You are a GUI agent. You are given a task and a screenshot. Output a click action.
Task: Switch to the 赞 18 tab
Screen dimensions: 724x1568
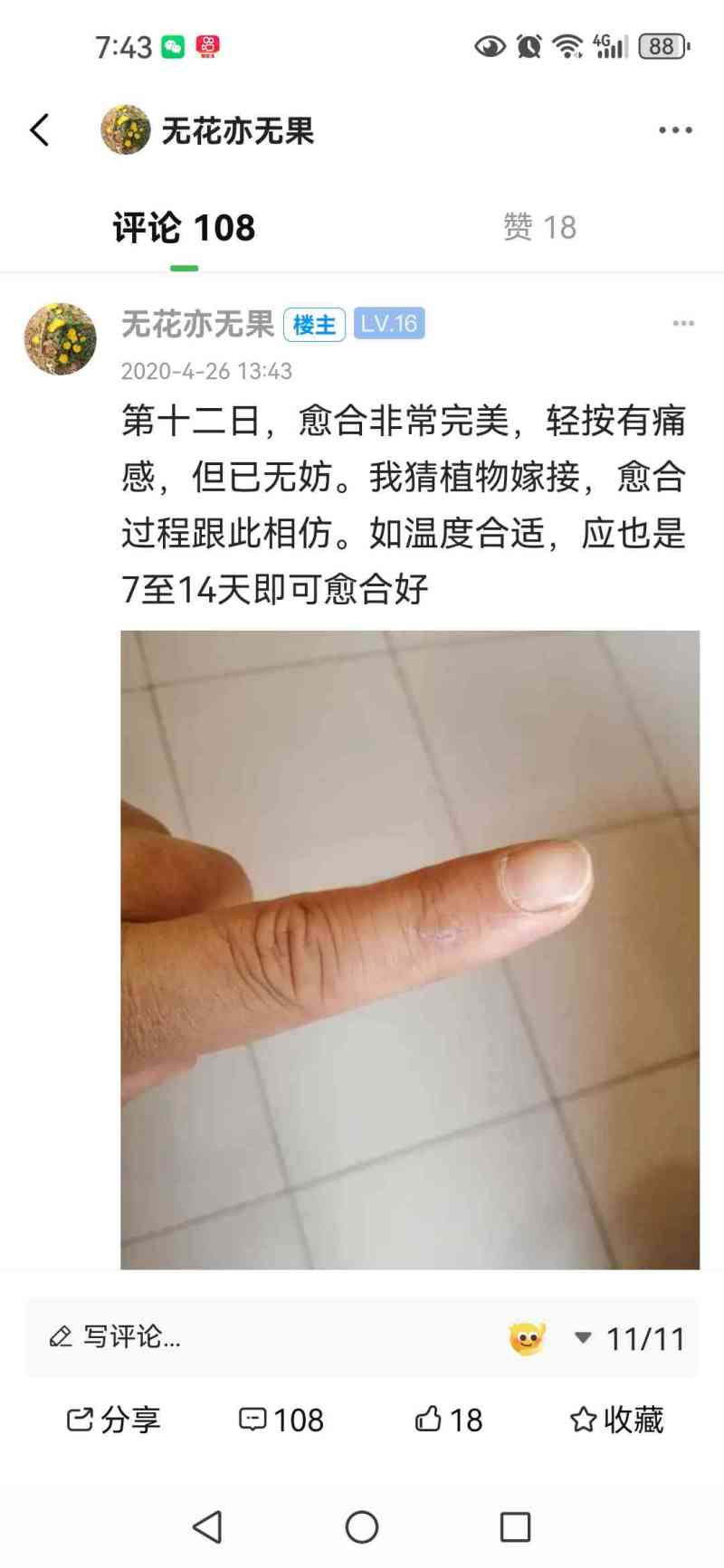tap(539, 228)
